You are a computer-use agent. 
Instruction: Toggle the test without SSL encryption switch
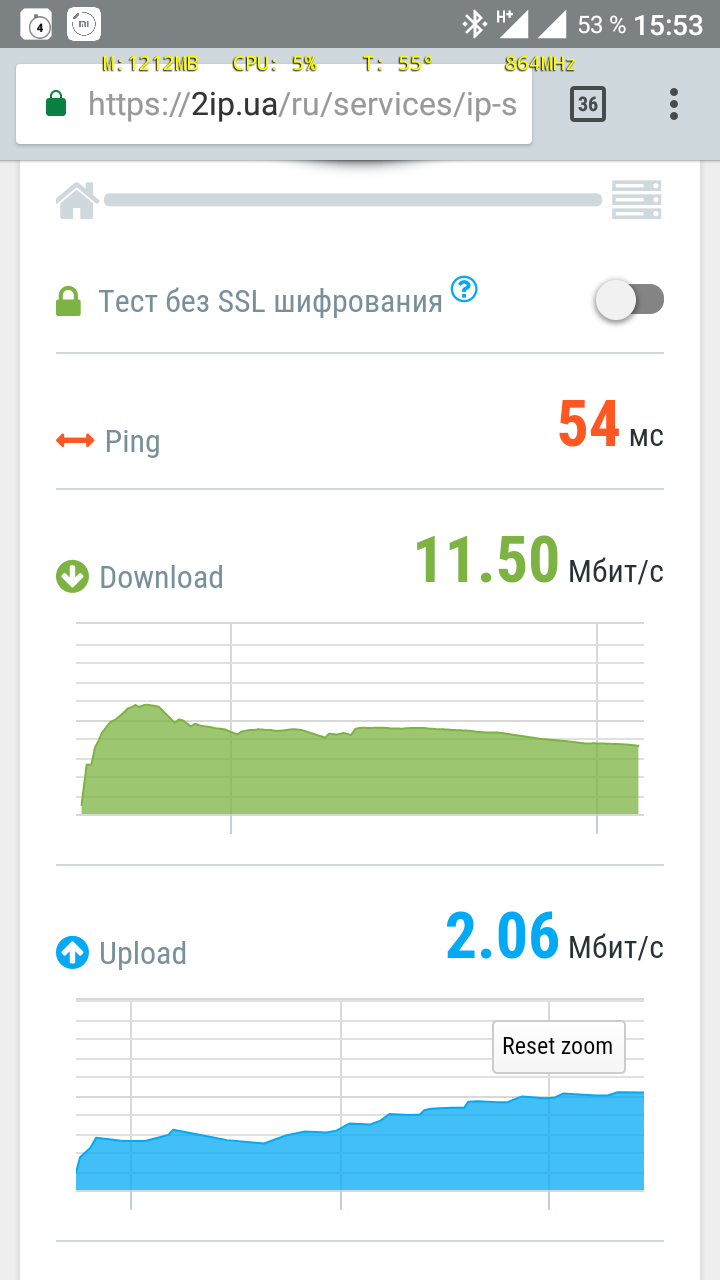tap(630, 300)
